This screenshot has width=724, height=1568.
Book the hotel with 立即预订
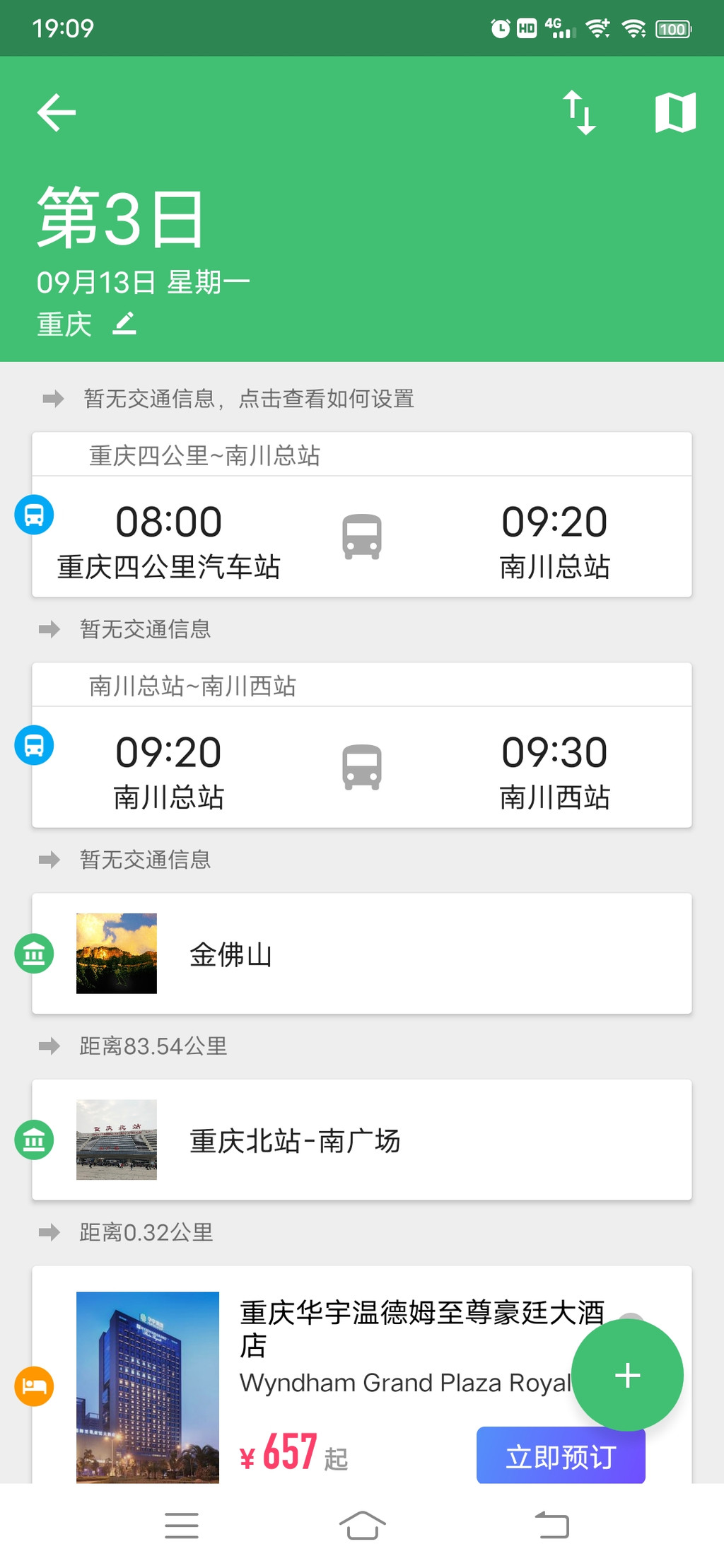[x=560, y=1457]
